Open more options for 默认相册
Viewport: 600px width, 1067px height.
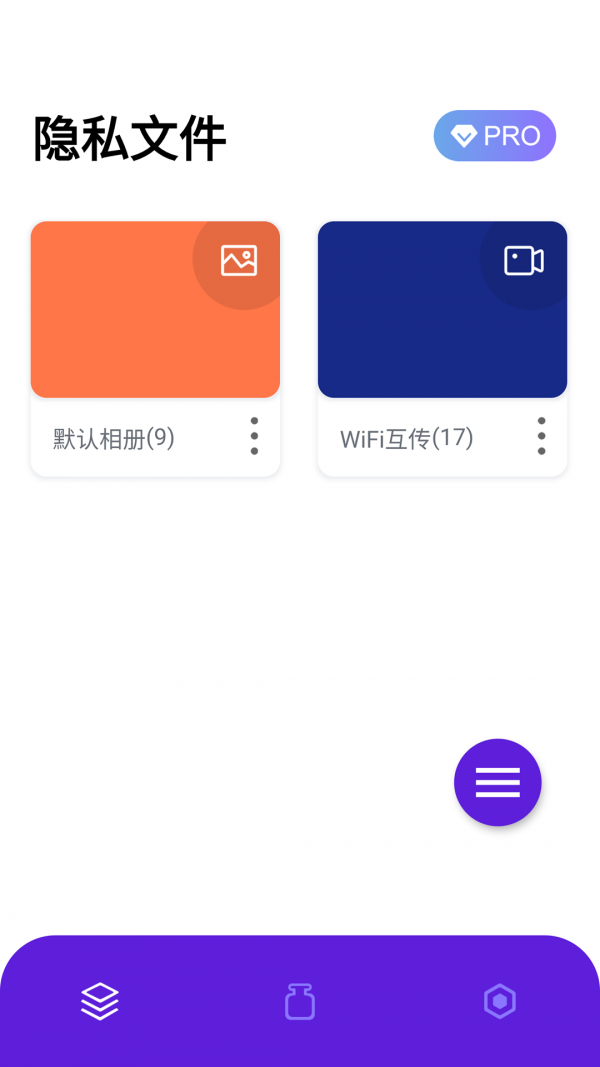[x=254, y=437]
